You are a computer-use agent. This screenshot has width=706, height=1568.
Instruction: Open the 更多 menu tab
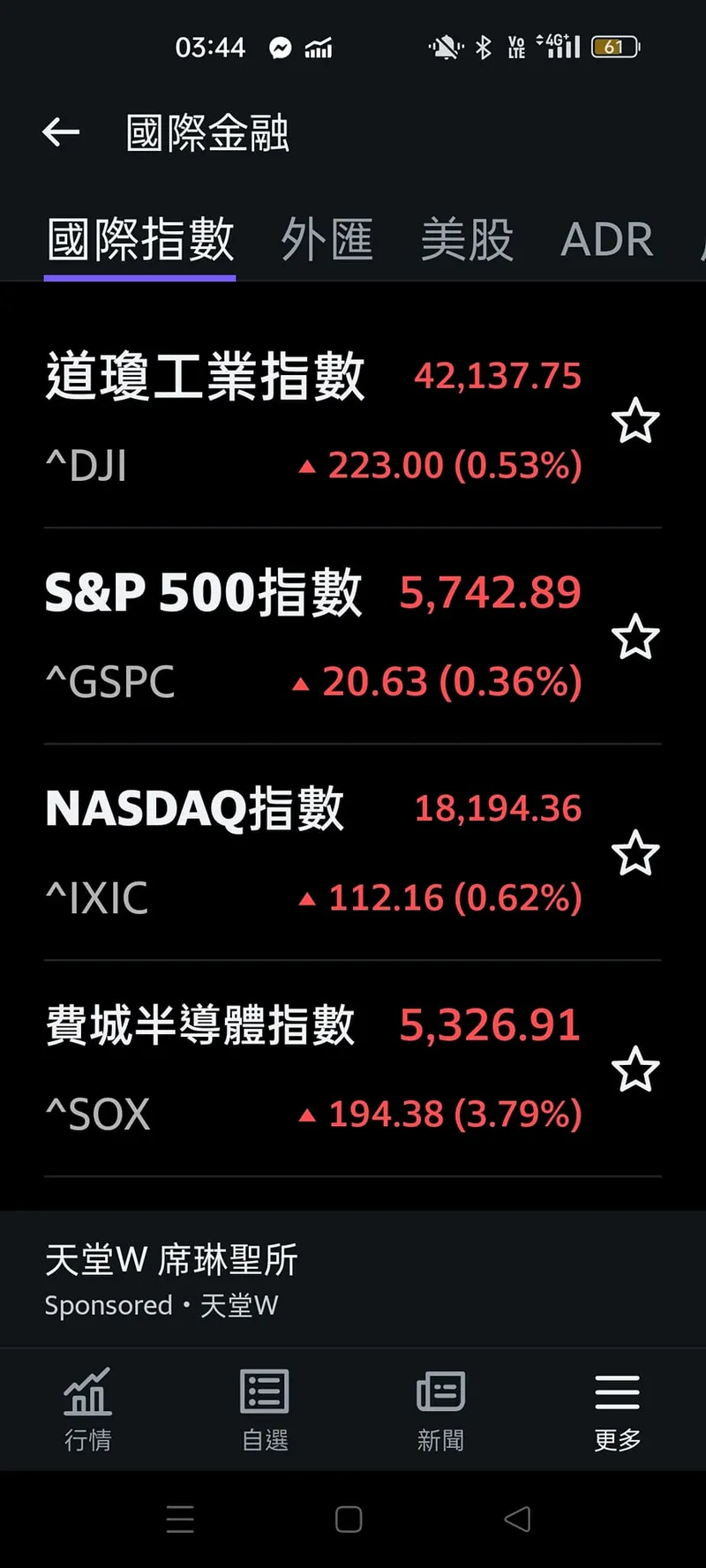[x=617, y=1410]
